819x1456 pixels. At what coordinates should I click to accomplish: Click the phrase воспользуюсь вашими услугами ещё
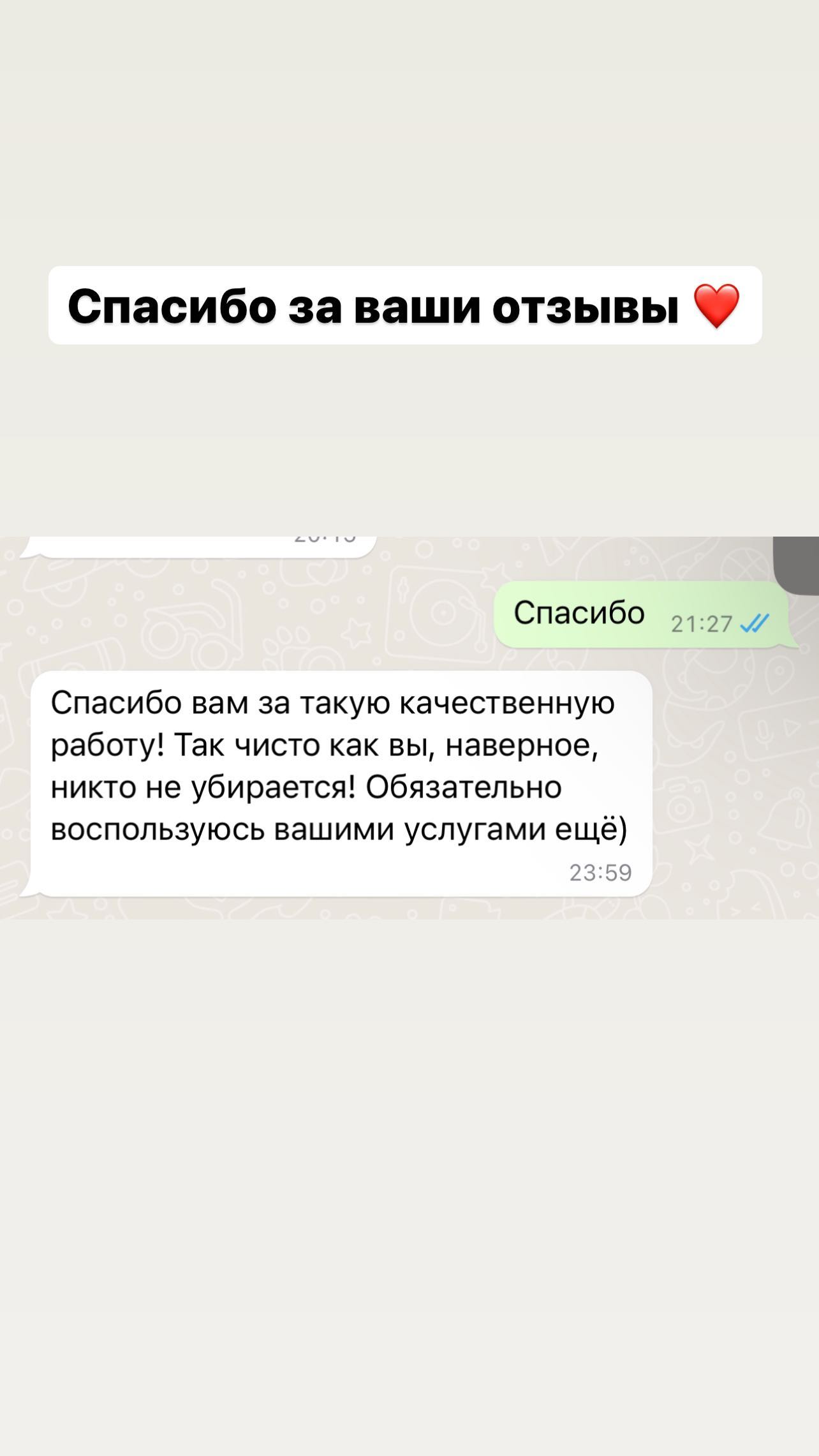point(341,828)
